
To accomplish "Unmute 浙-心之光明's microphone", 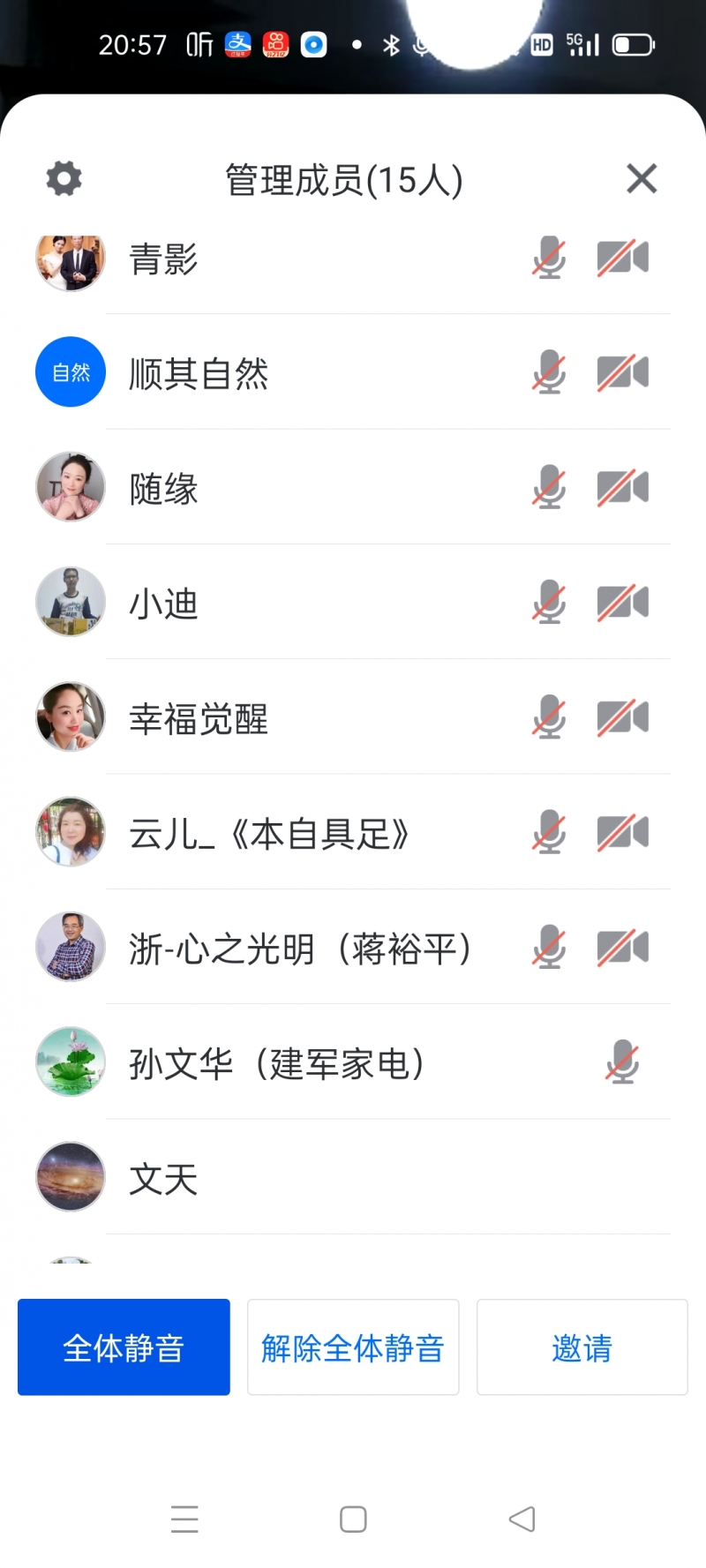I will 548,948.
